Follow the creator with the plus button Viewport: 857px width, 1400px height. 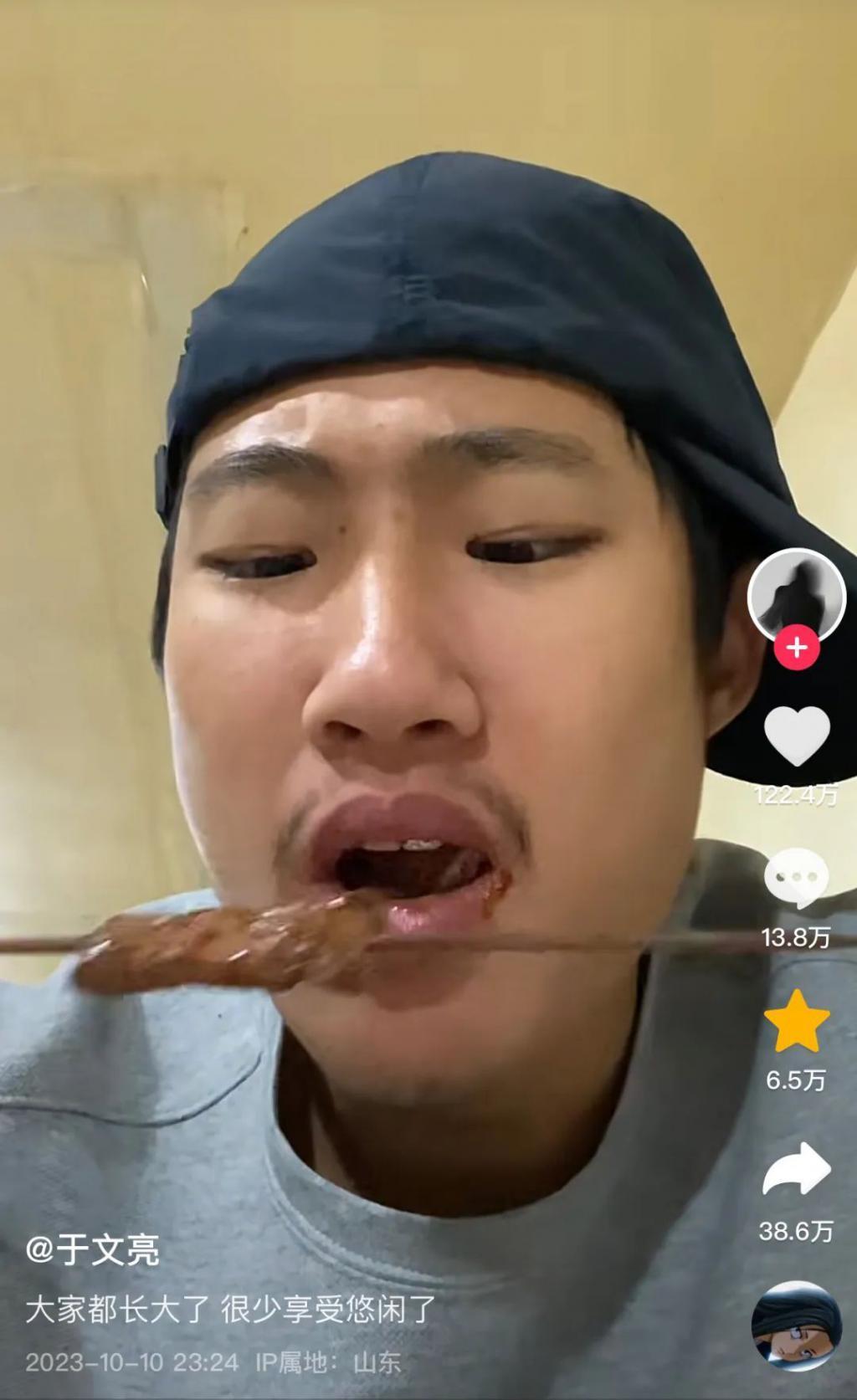[x=796, y=647]
